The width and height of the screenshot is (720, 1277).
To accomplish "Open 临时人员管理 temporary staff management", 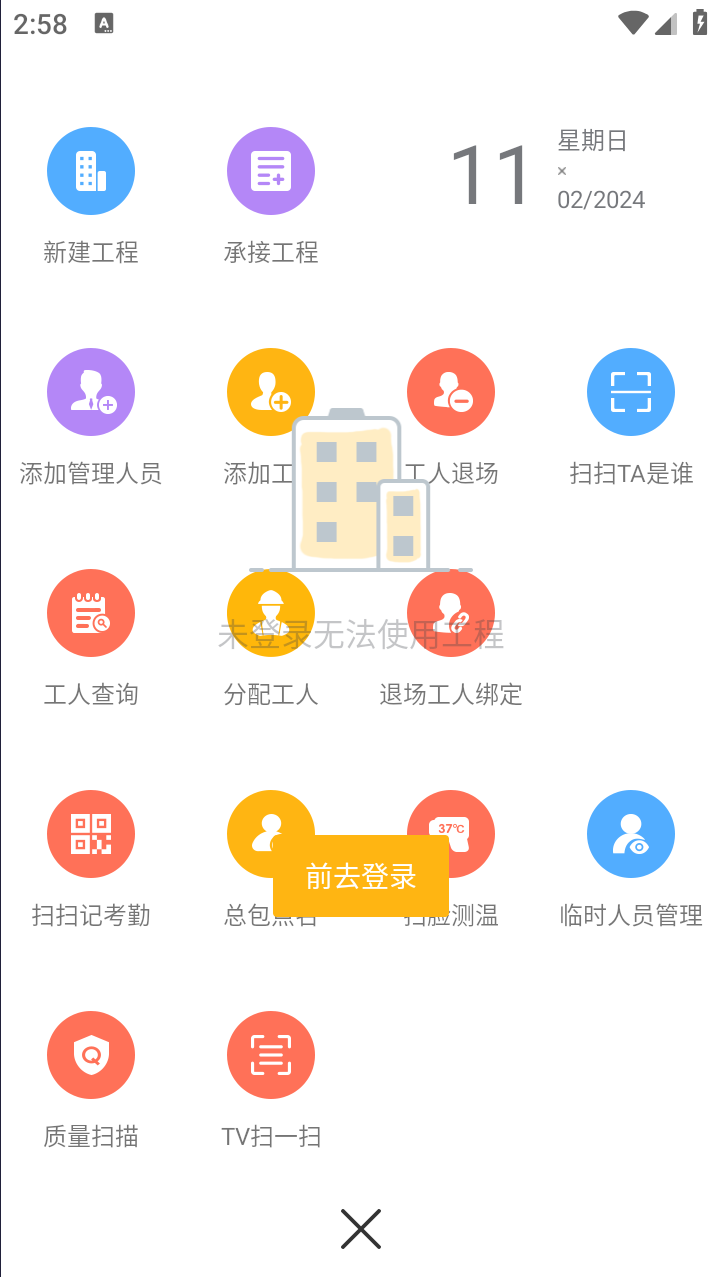I will [x=631, y=835].
